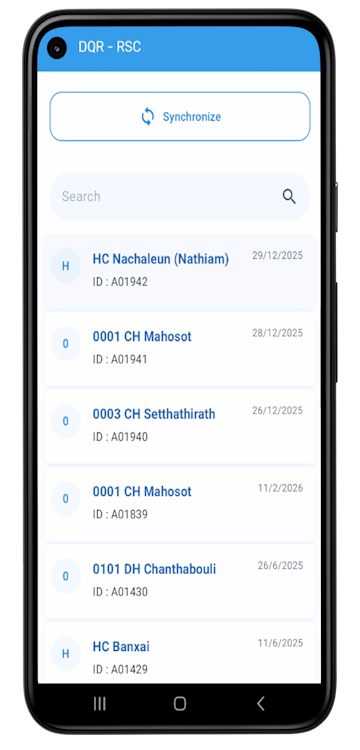Screen dimensions: 360x750
Task: Open the HC Banxai entry
Action: (180, 652)
